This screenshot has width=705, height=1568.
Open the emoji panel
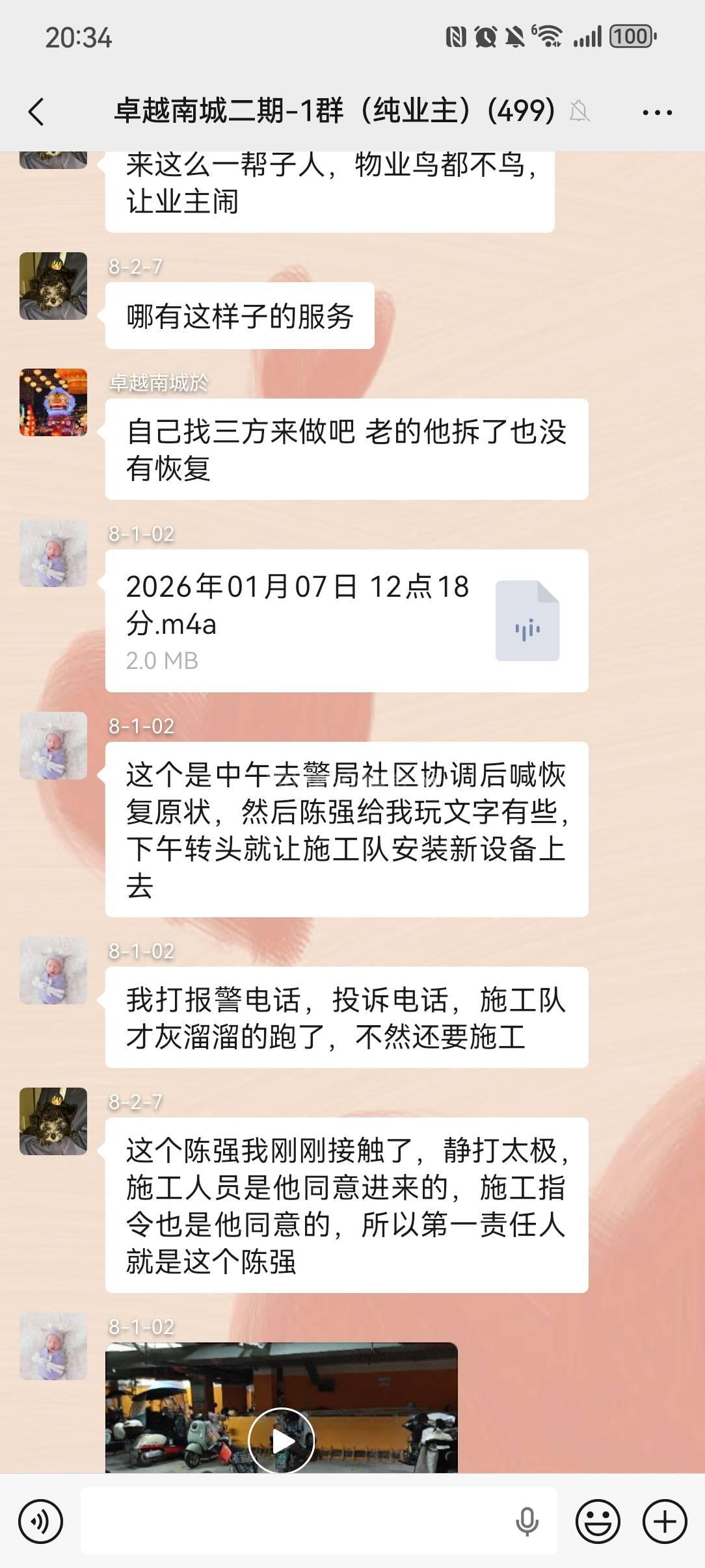pyautogui.click(x=597, y=1522)
